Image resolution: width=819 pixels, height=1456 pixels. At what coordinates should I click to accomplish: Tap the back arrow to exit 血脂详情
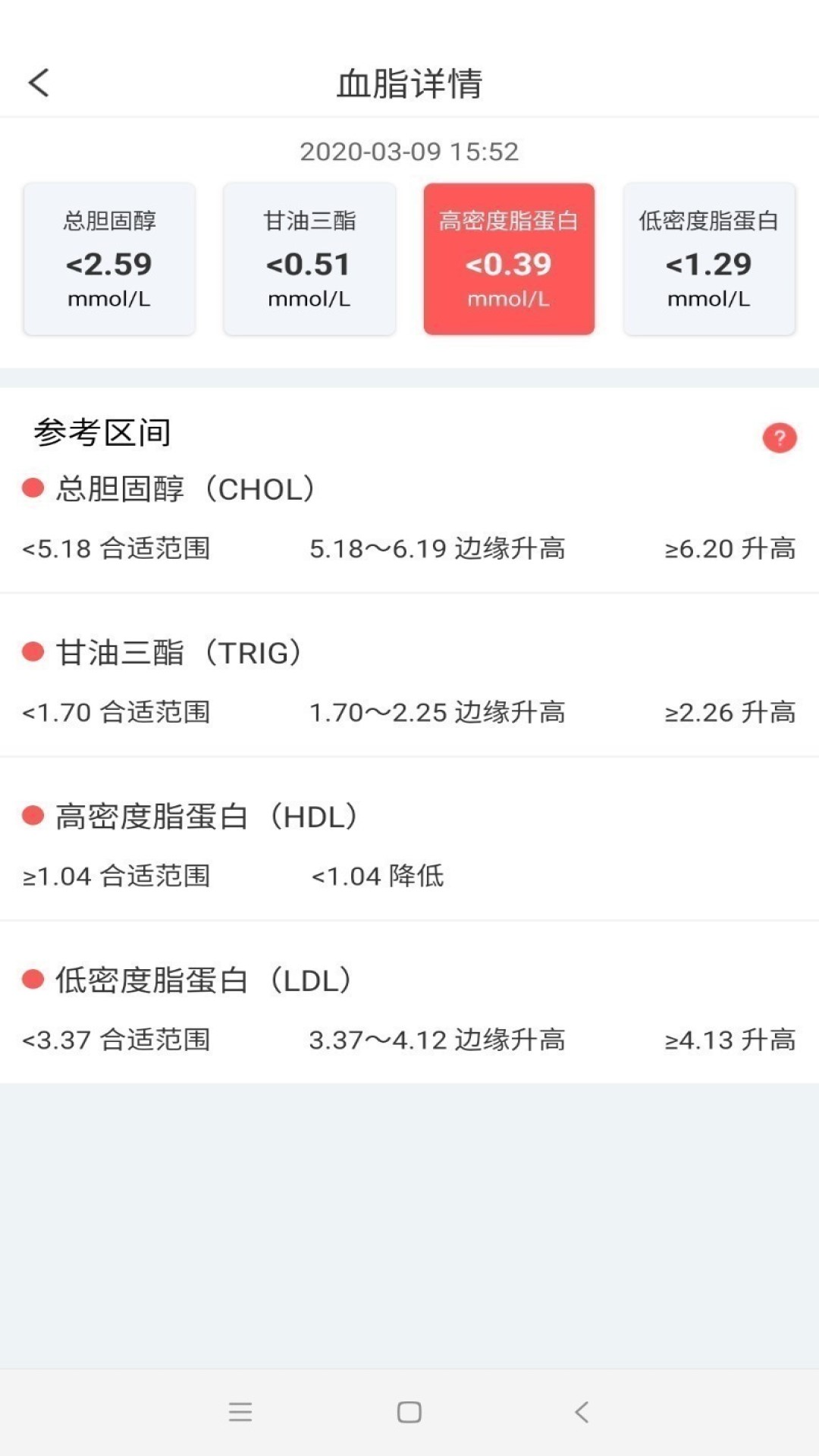(x=38, y=83)
